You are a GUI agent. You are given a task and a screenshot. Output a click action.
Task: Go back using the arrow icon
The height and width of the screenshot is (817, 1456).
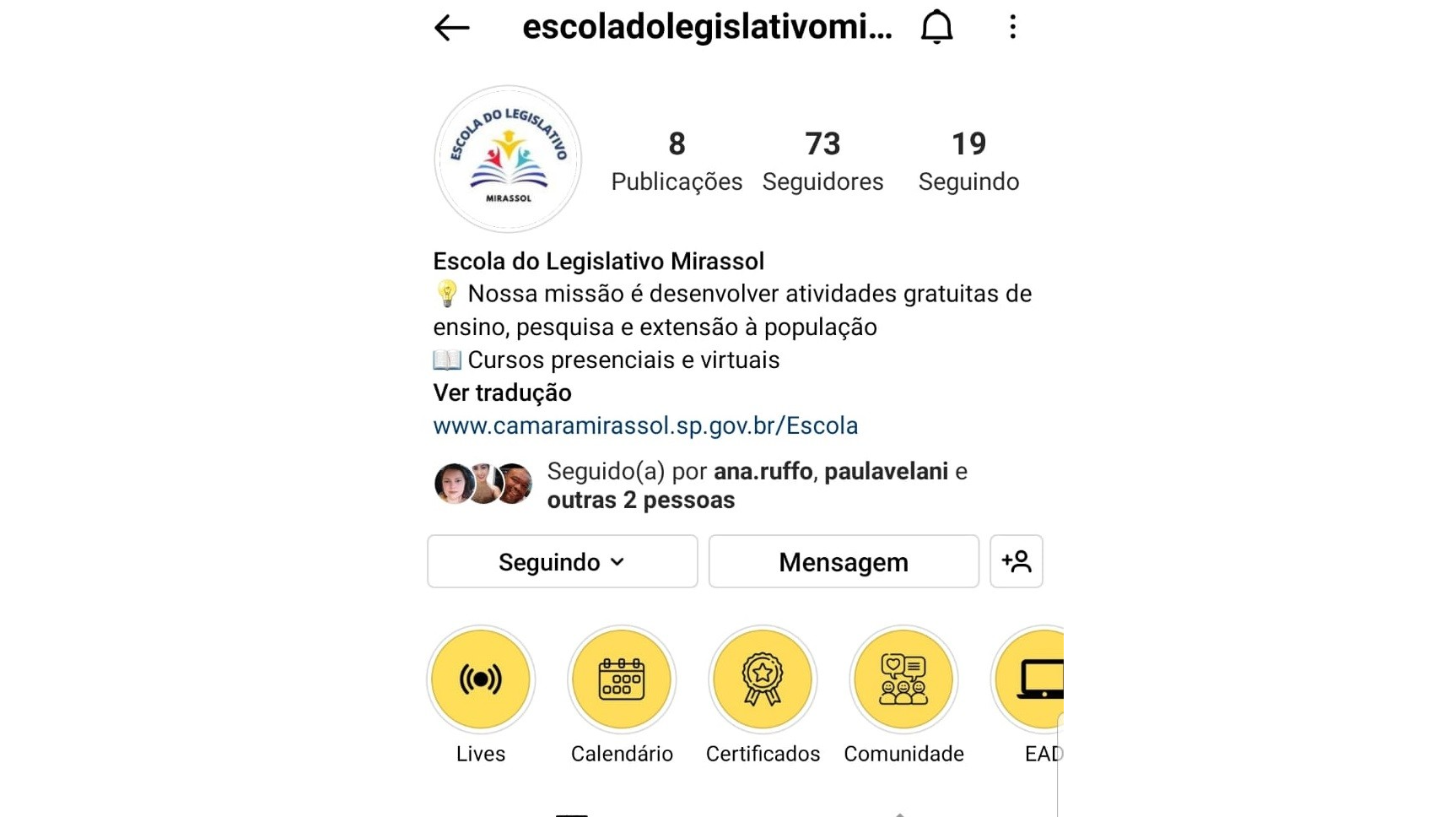(451, 28)
